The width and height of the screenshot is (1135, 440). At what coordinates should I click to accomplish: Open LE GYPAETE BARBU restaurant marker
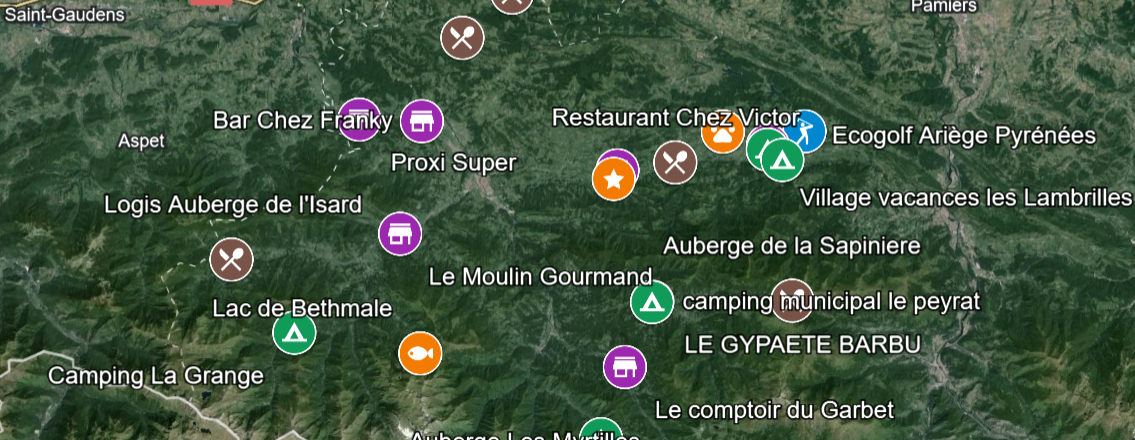tap(792, 300)
